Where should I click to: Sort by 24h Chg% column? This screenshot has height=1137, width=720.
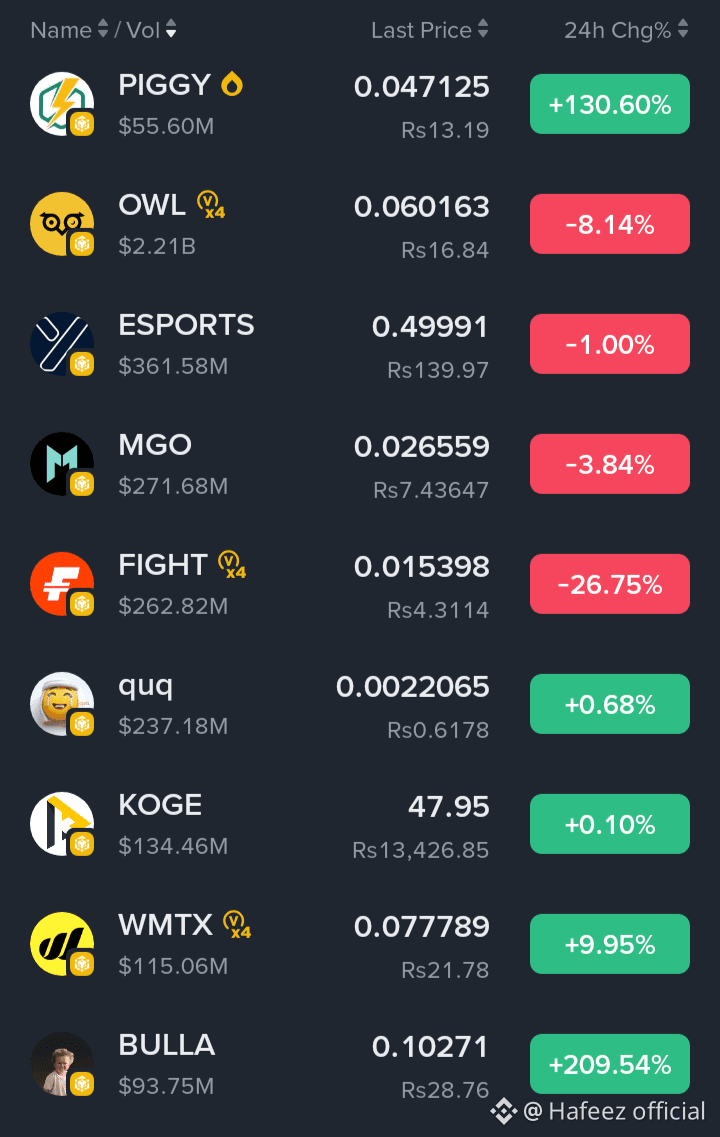pos(625,30)
